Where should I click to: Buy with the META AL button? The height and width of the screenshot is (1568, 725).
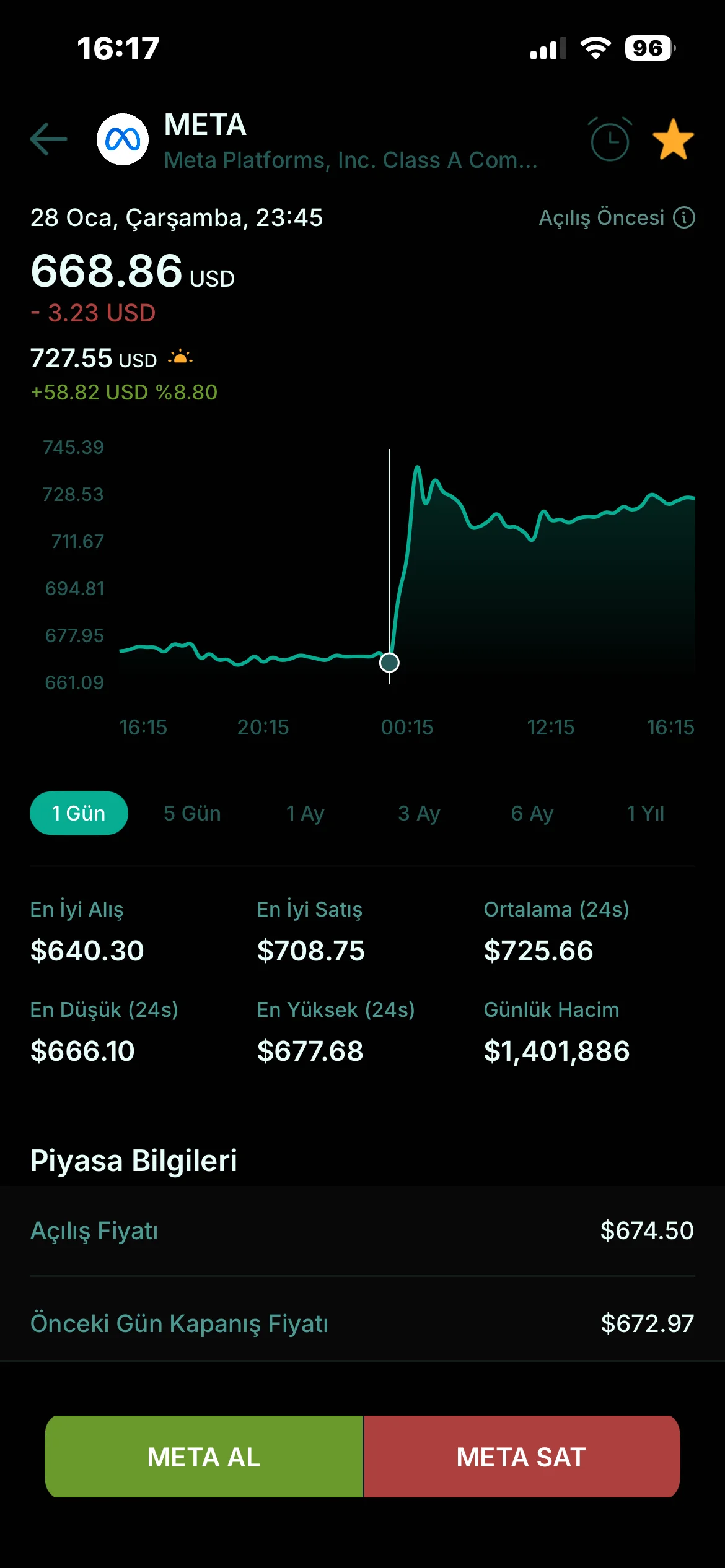pos(204,1457)
